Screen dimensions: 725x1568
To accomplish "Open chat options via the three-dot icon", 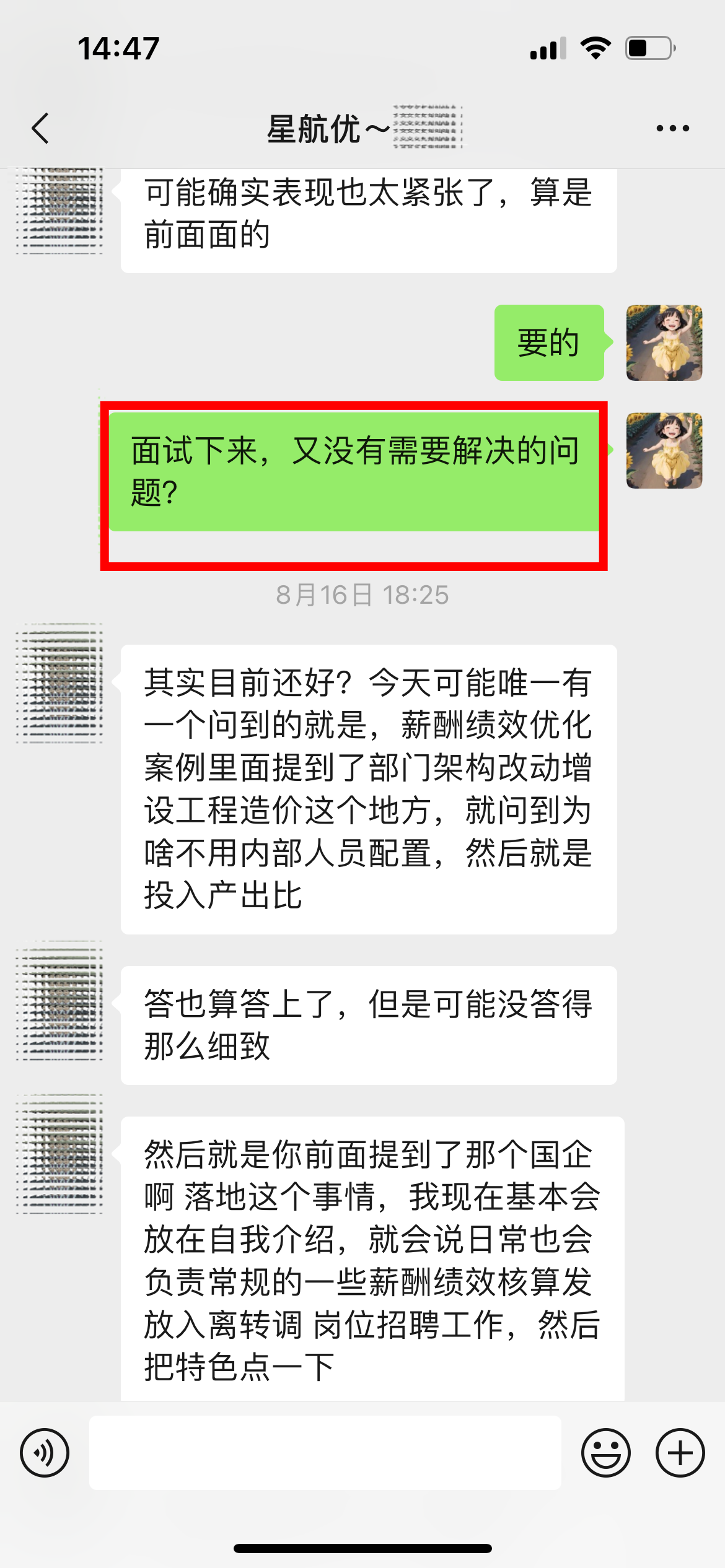I will click(671, 127).
